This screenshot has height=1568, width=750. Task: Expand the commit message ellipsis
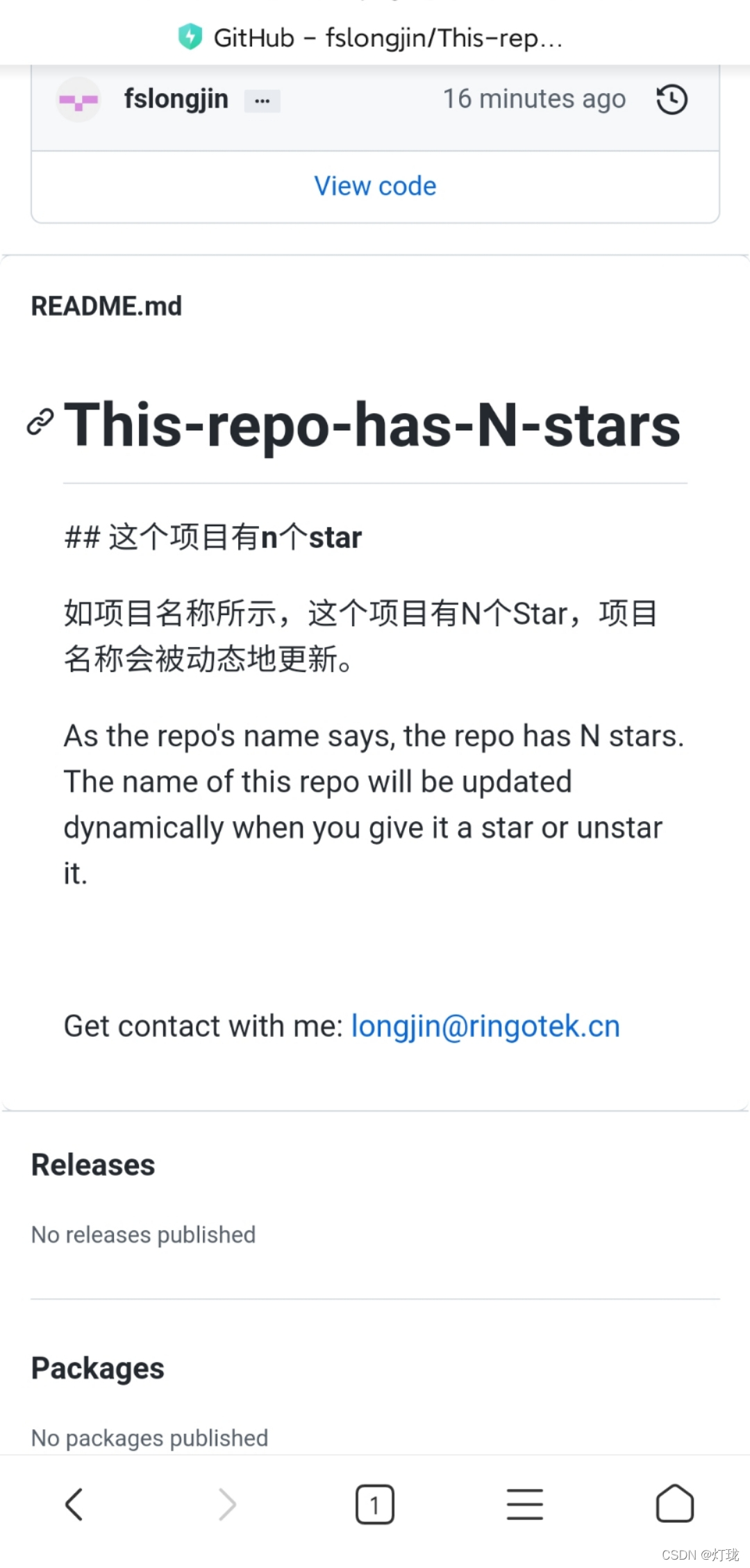(x=262, y=101)
